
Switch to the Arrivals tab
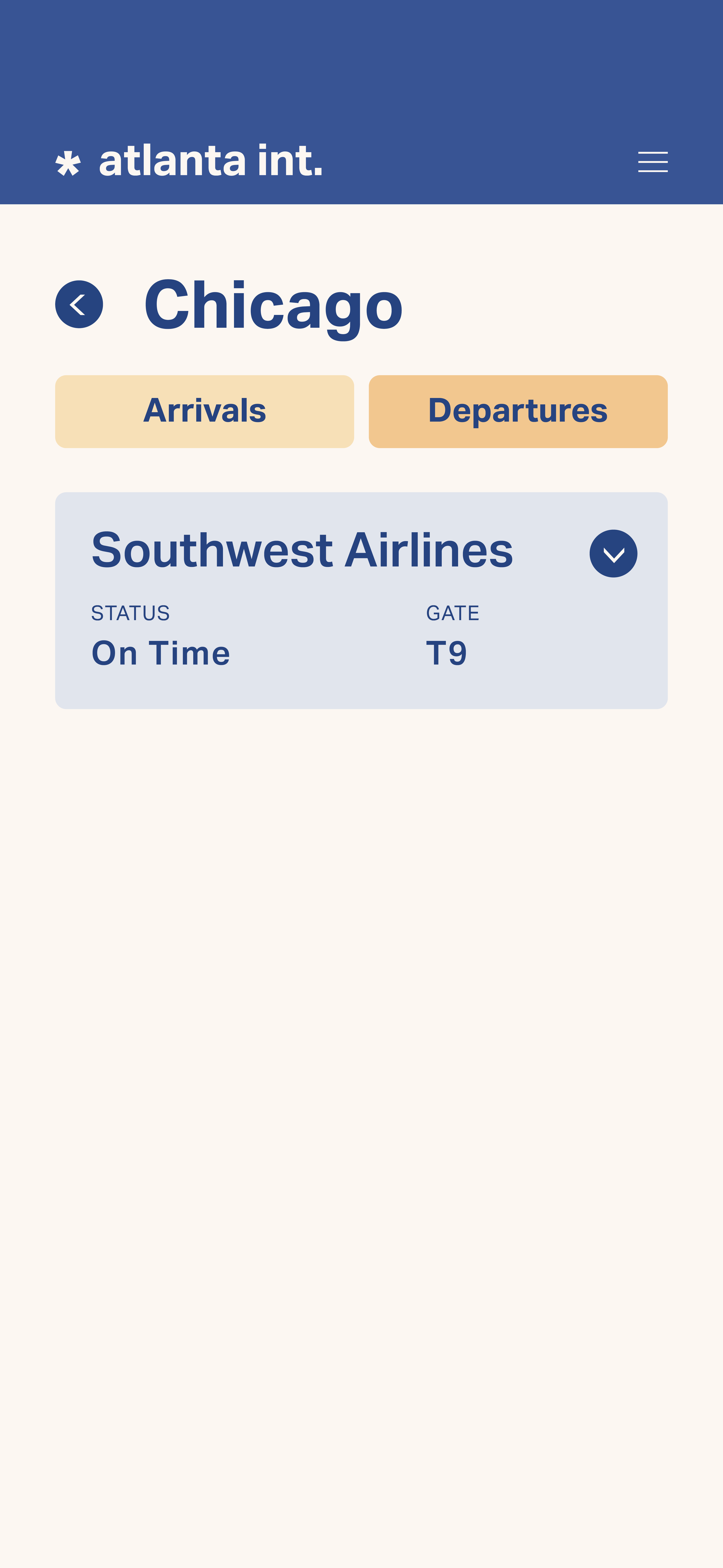coord(204,411)
